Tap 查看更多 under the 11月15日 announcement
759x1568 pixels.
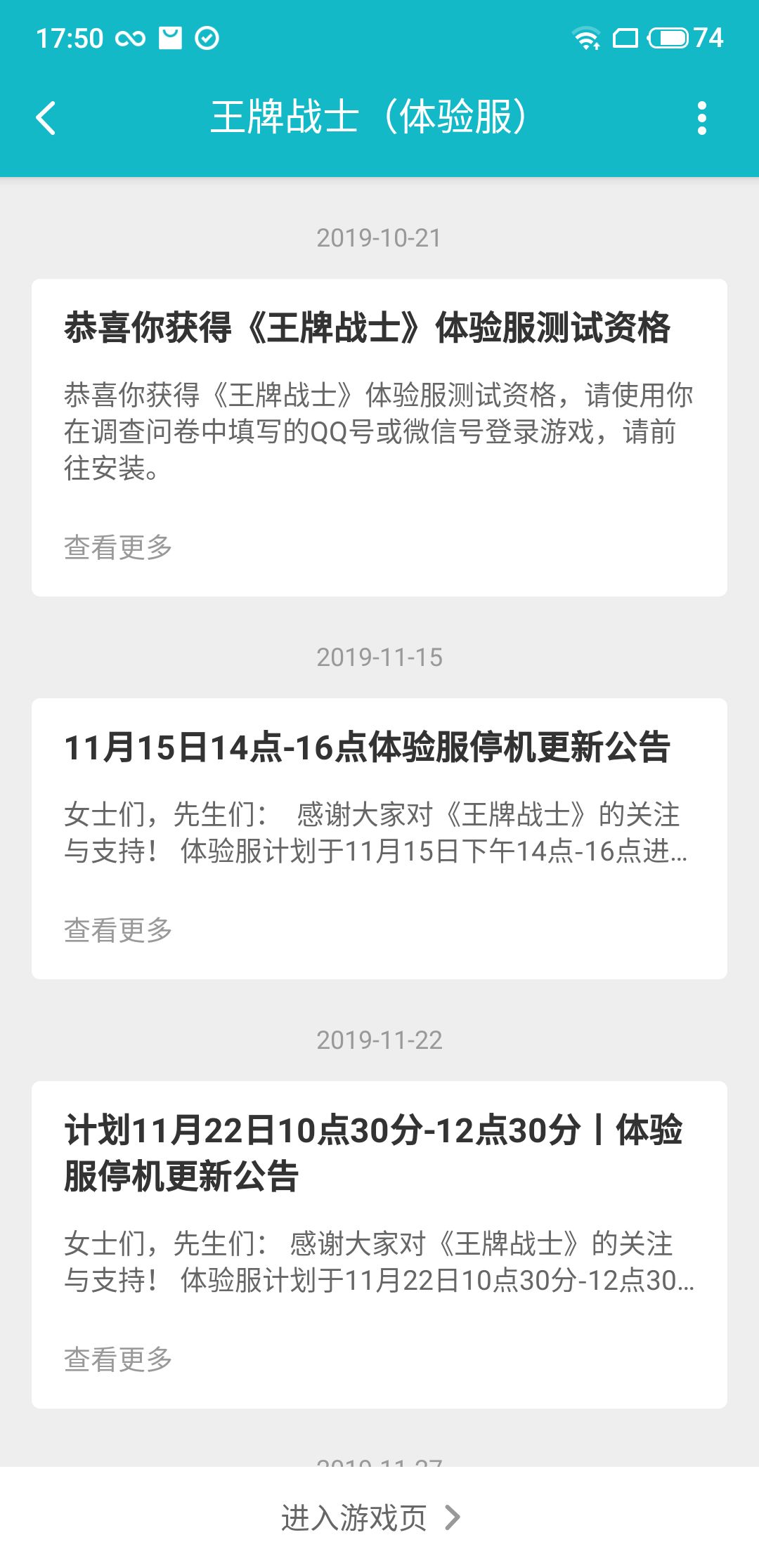pos(118,930)
